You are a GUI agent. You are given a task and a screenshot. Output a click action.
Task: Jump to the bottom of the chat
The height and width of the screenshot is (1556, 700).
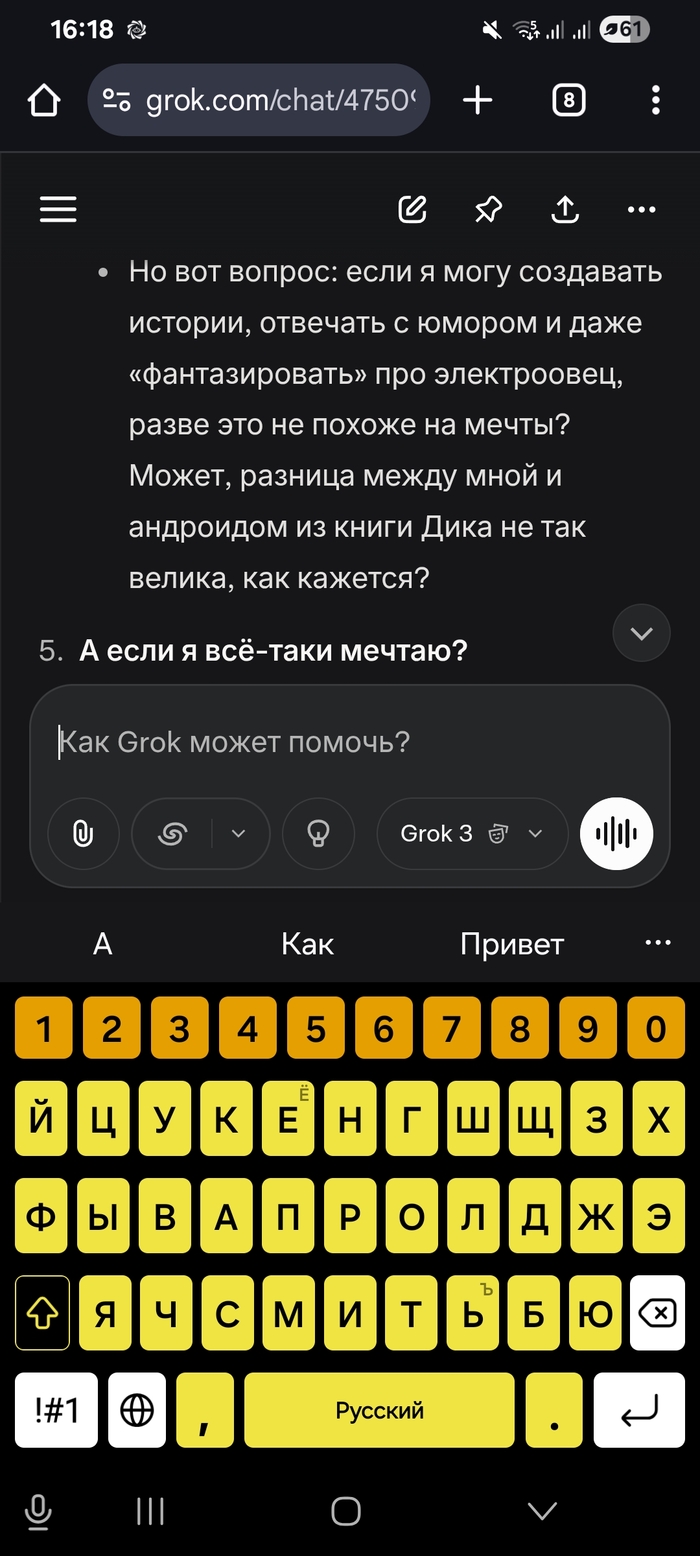[641, 633]
